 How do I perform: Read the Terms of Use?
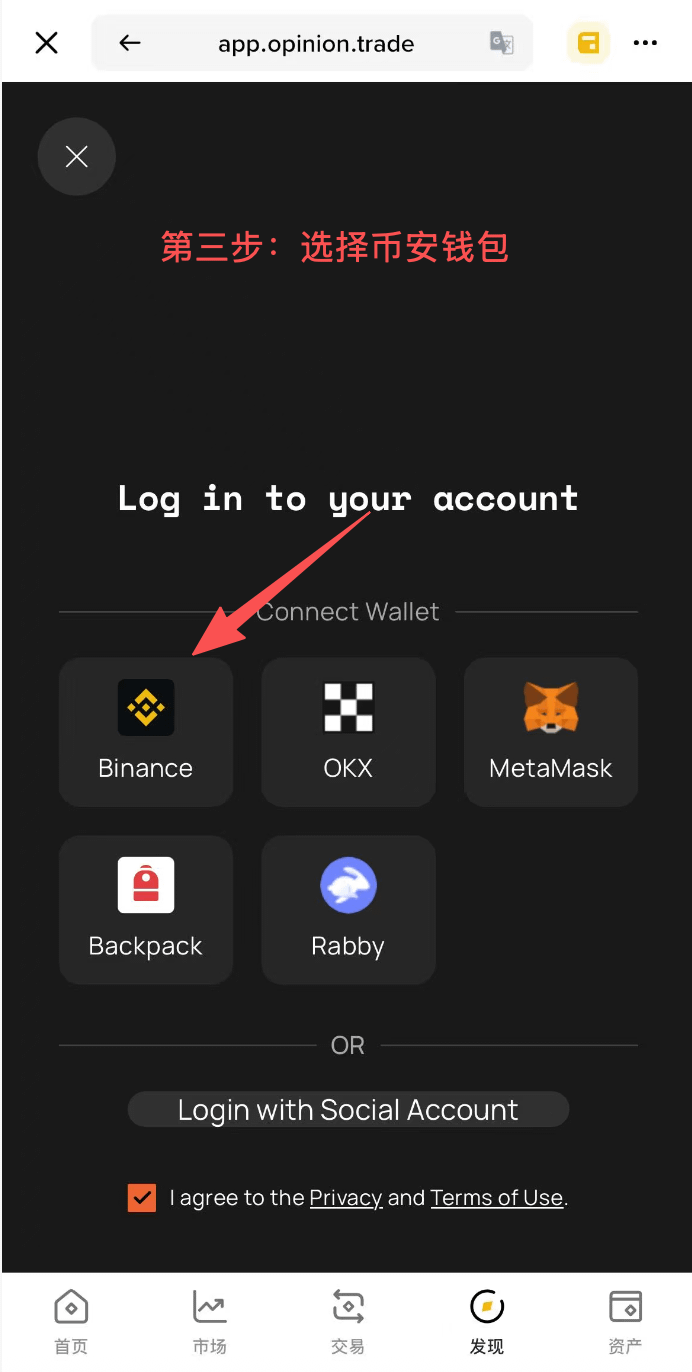pos(497,1198)
